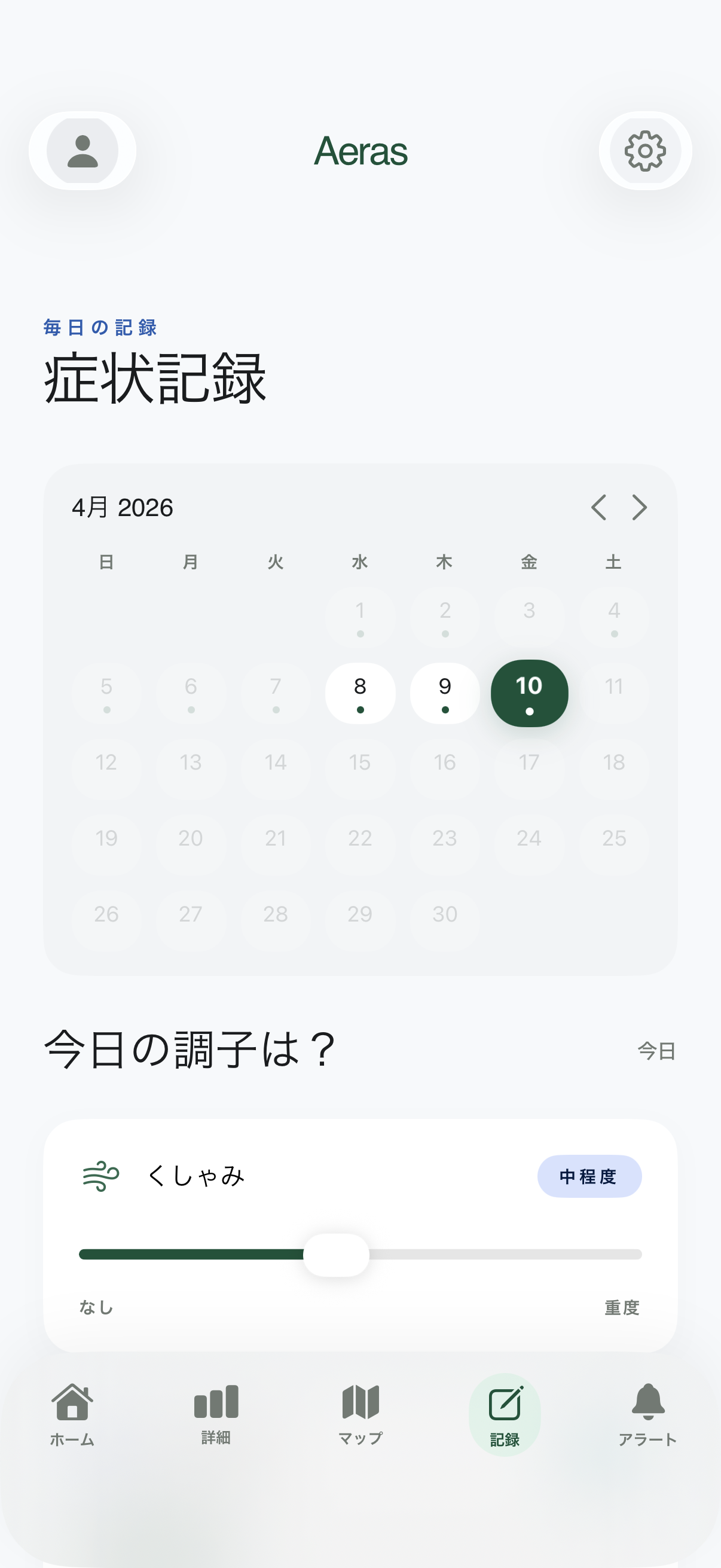Select April 15 on the calendar
The height and width of the screenshot is (1568, 721).
coord(360,762)
